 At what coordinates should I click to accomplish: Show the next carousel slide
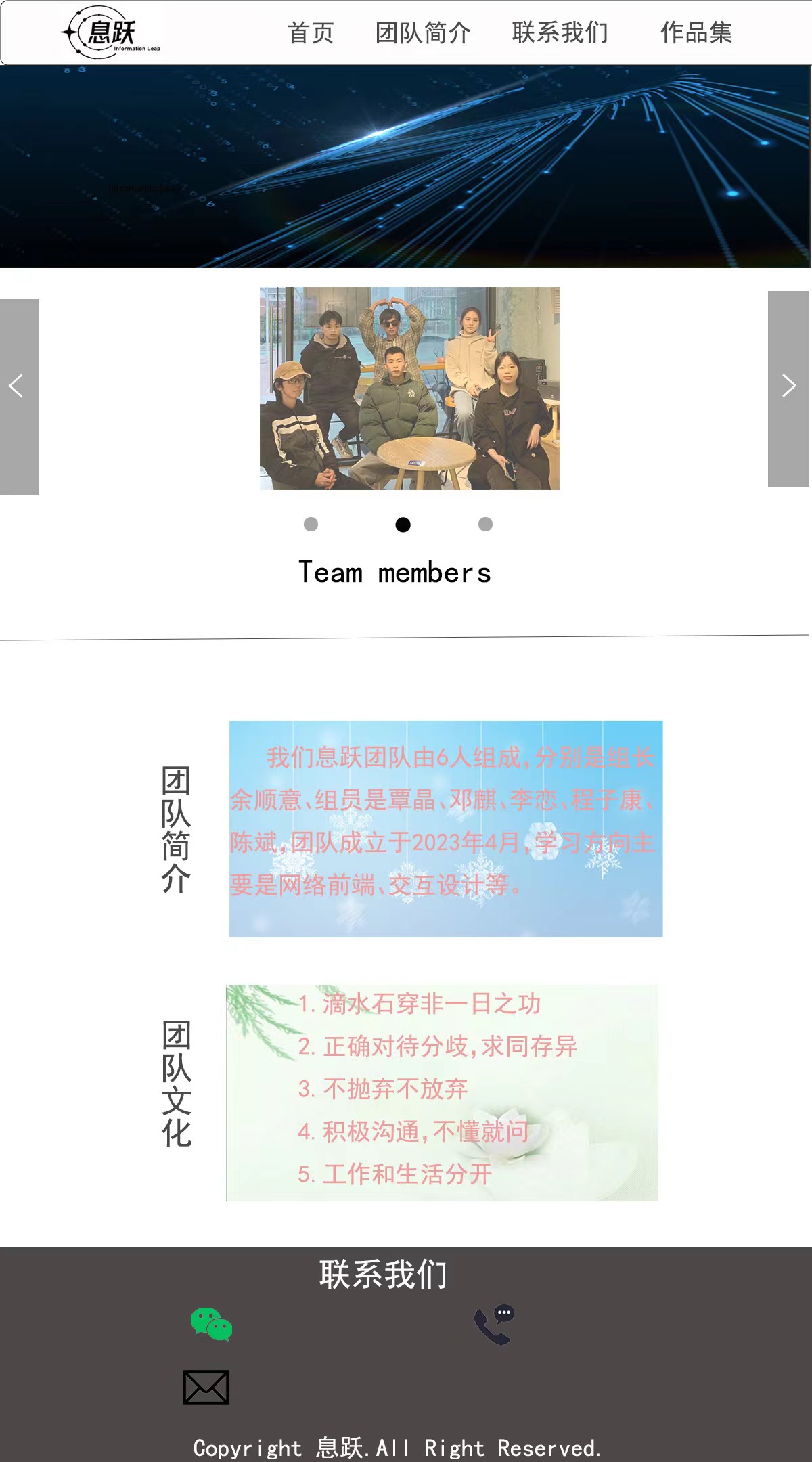[x=788, y=389]
